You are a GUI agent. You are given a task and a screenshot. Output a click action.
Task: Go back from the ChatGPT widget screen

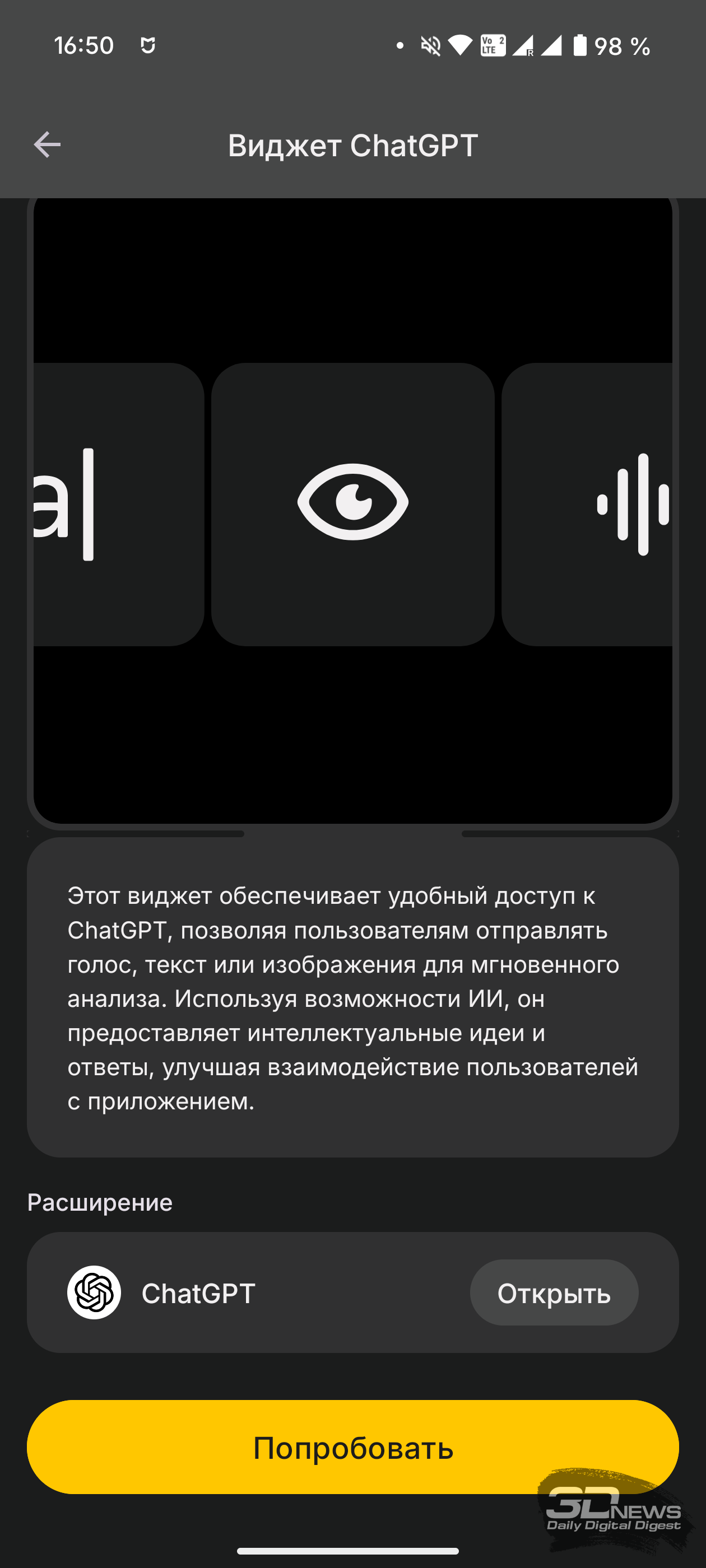click(x=47, y=145)
